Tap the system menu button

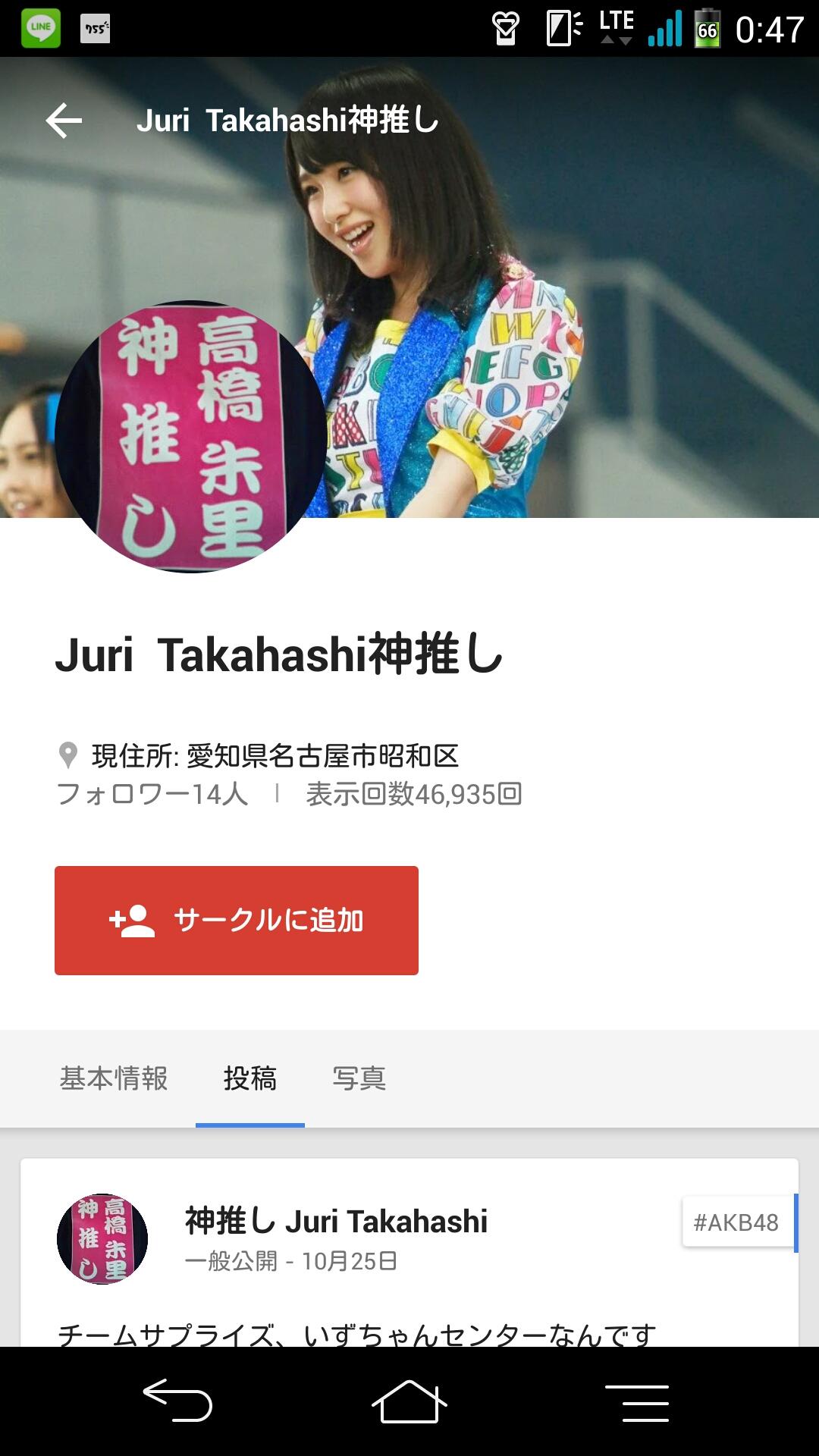(x=637, y=1401)
